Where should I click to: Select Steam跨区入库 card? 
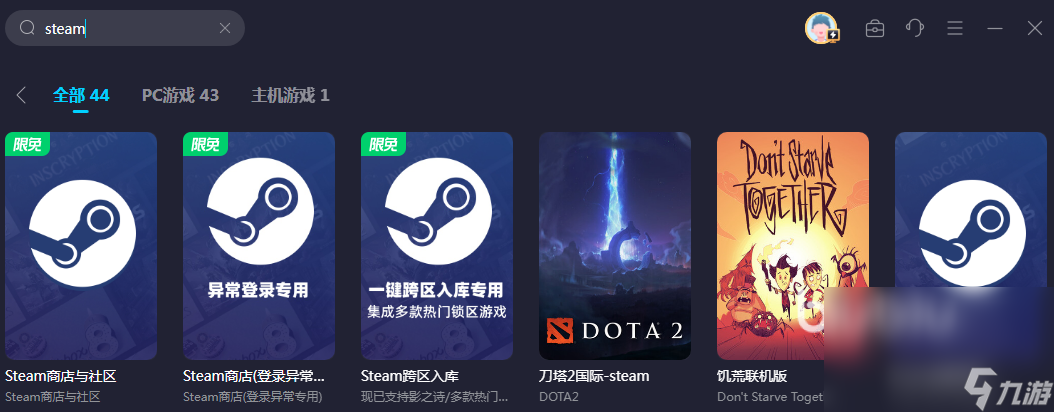[437, 246]
